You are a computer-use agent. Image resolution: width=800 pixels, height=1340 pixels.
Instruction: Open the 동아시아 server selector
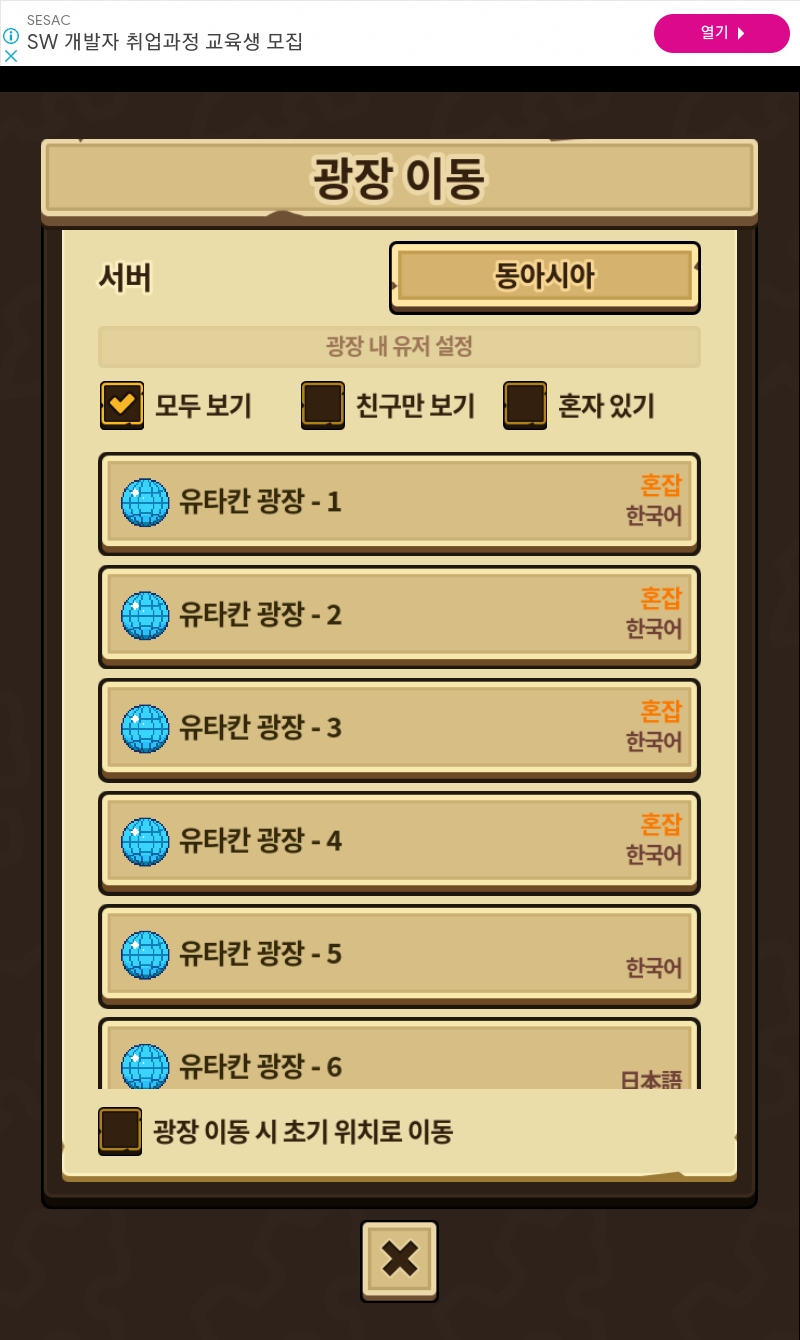(544, 276)
